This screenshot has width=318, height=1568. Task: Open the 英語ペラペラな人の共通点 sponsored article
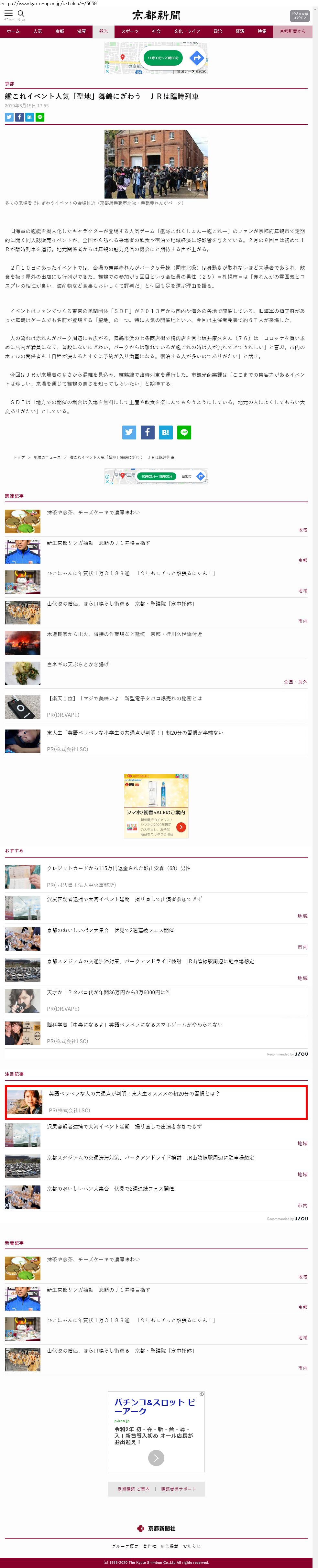point(134,1093)
